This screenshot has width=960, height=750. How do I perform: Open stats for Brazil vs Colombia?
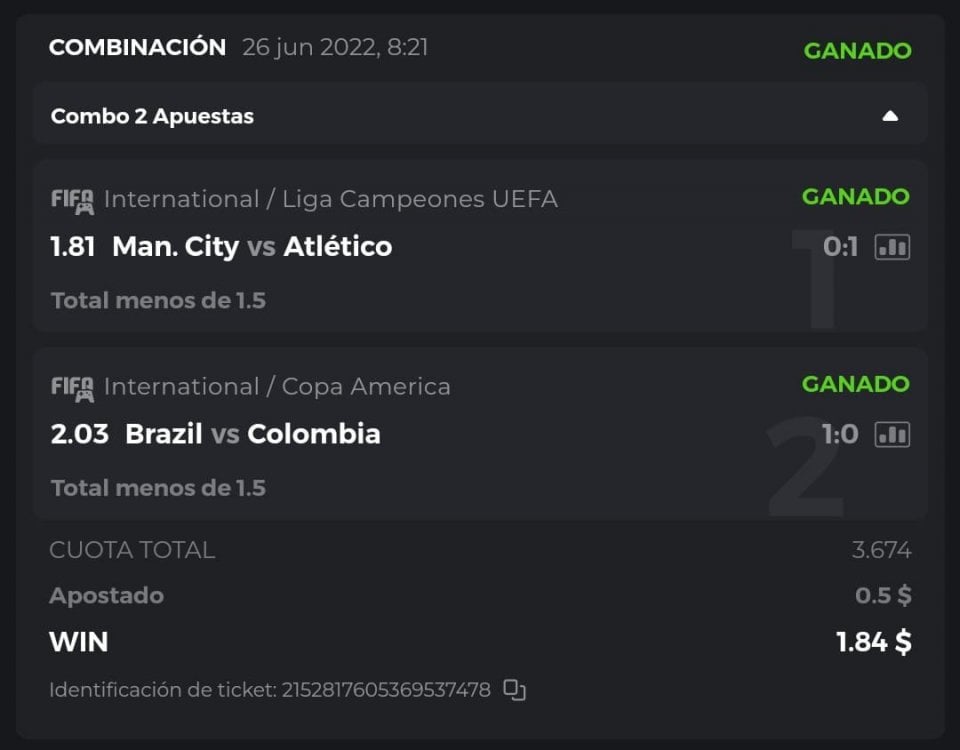coord(892,434)
